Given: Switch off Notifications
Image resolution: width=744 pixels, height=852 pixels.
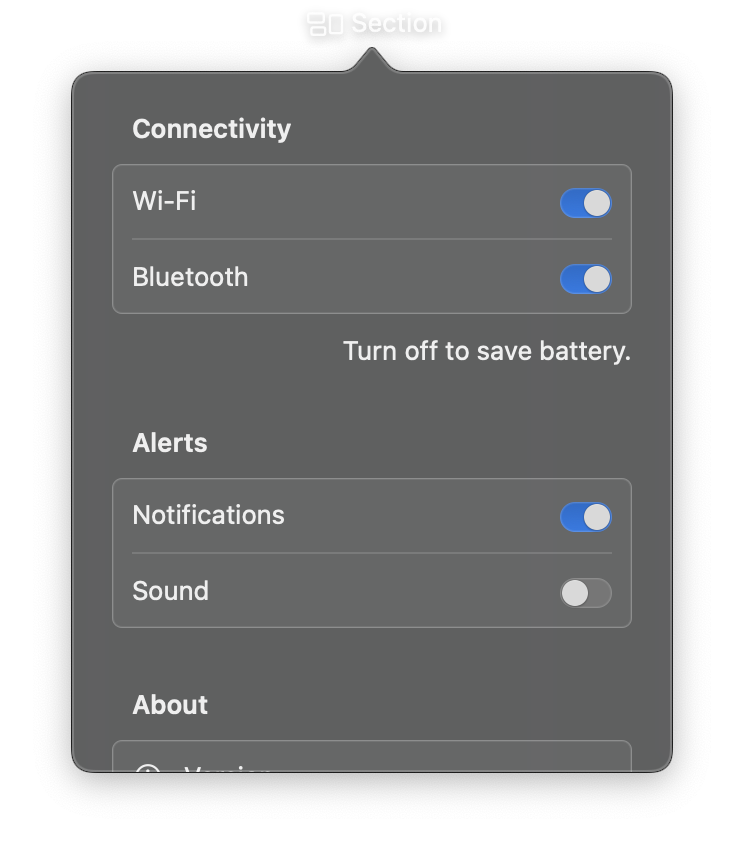Looking at the screenshot, I should click(x=585, y=517).
